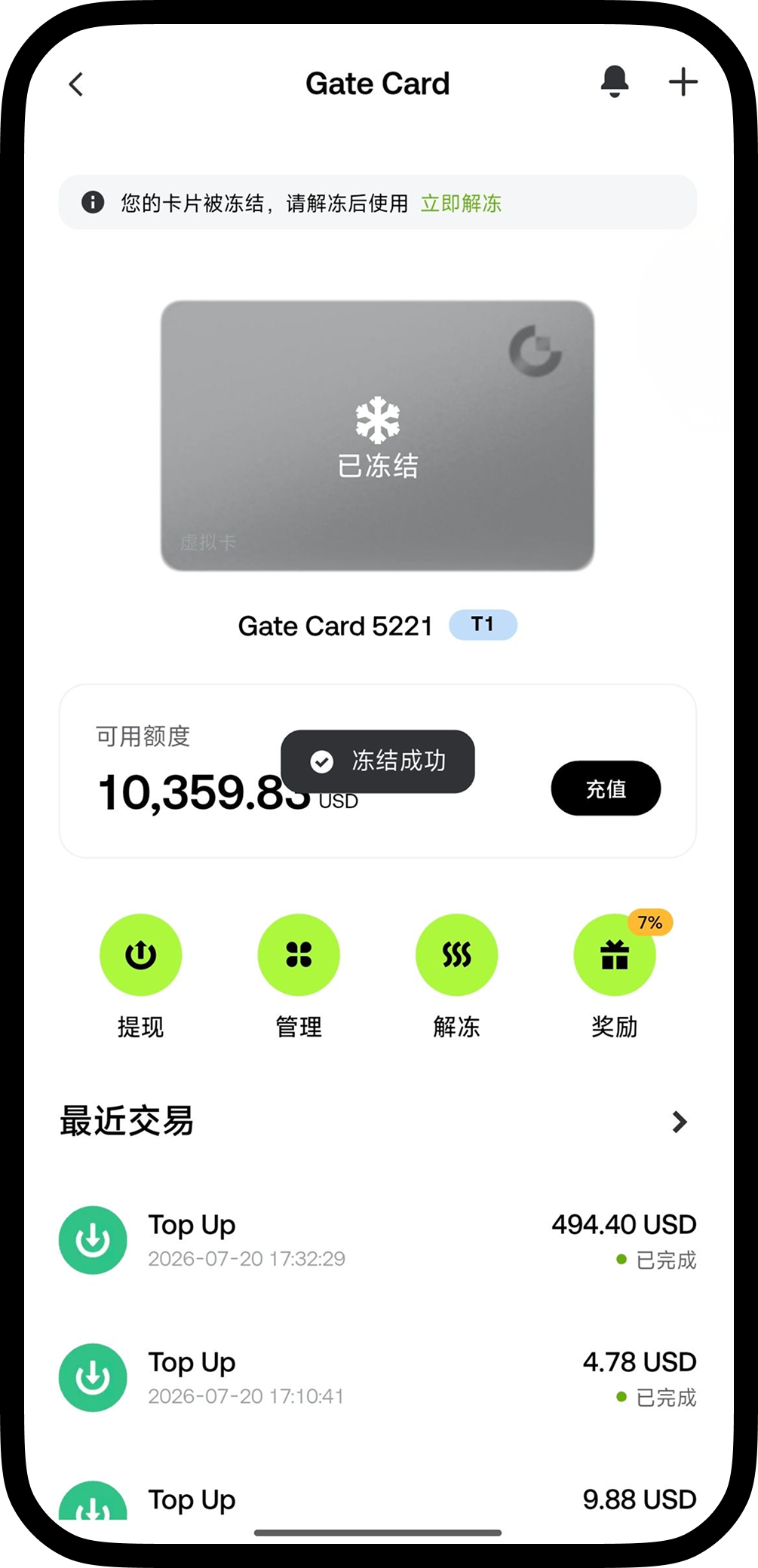The height and width of the screenshot is (1568, 758).
Task: Tap the plus icon to add card
Action: [683, 82]
